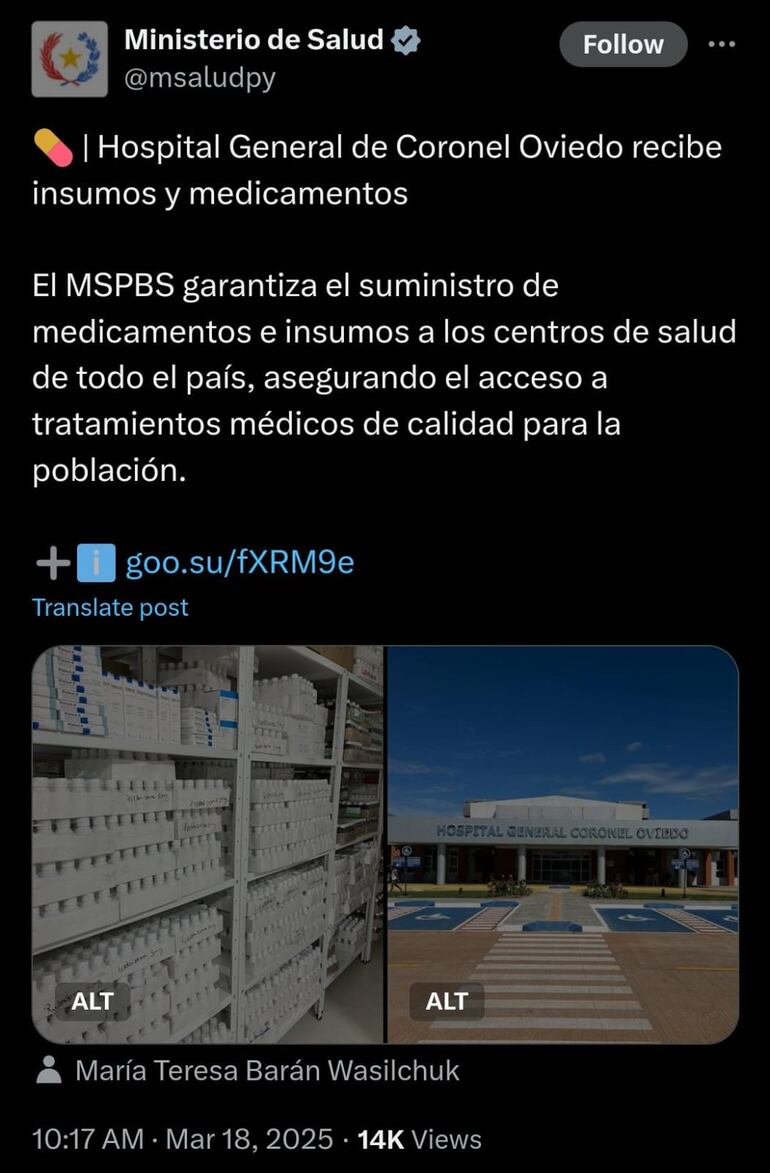View the medicine shelves photo
770x1173 pixels.
(x=208, y=820)
